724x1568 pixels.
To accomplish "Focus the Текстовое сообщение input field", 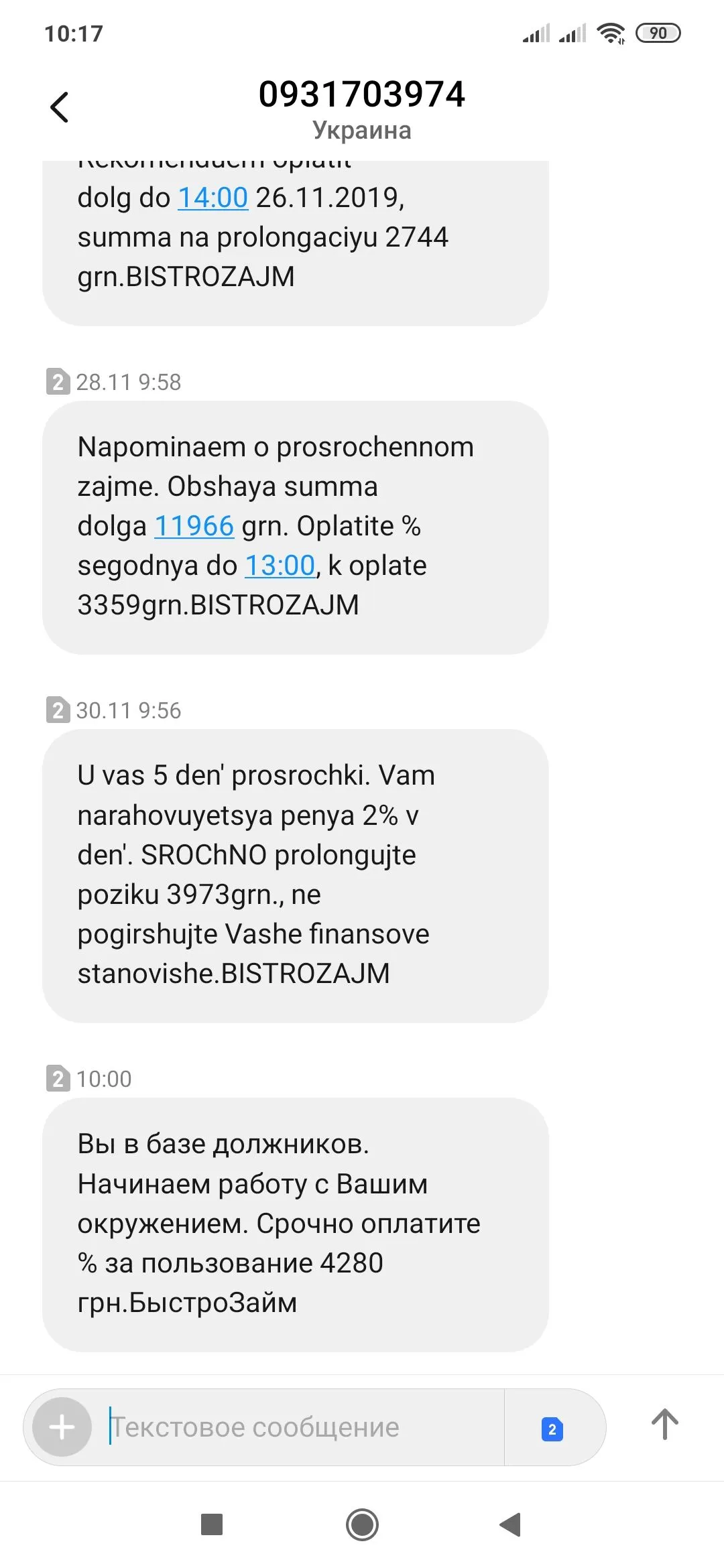I will (302, 1427).
